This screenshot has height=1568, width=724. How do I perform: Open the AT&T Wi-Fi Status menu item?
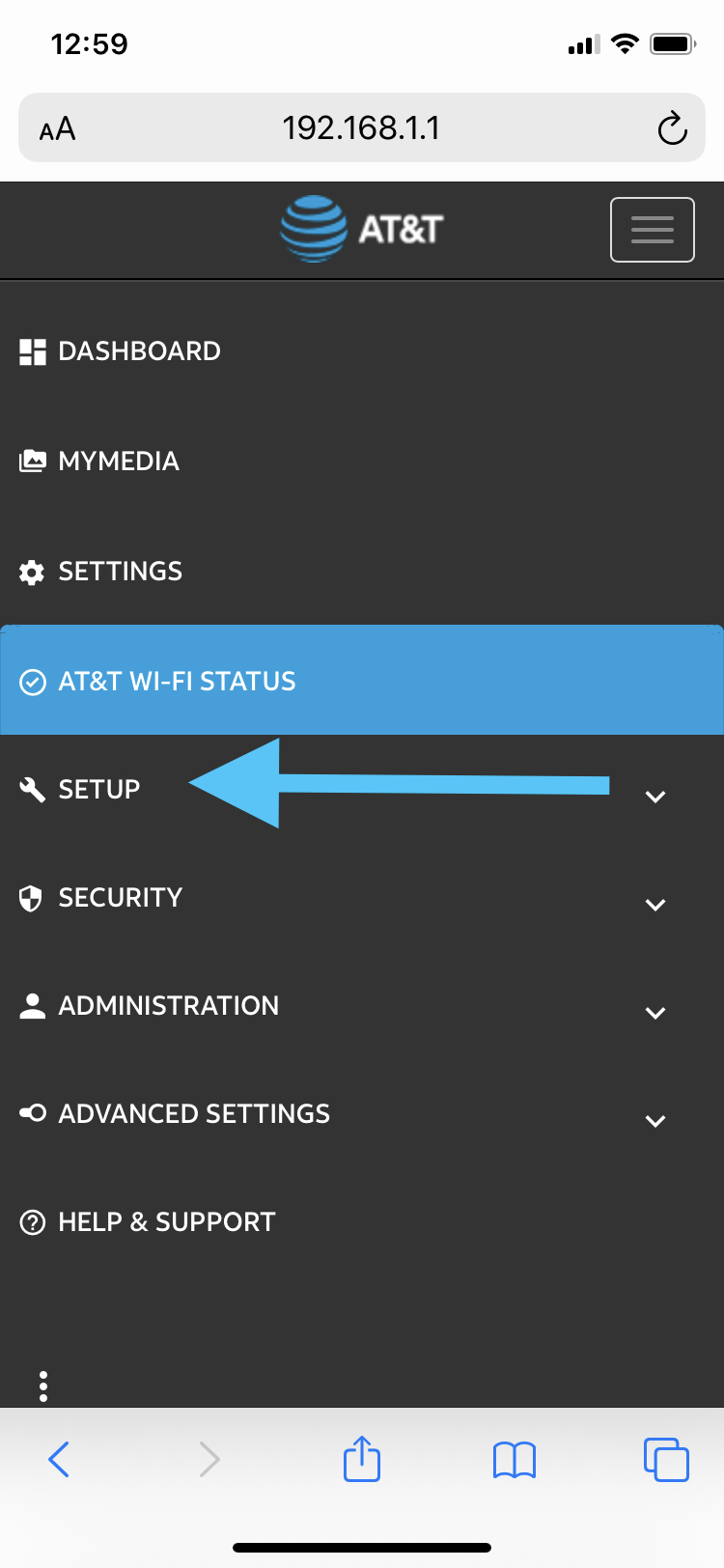point(177,681)
